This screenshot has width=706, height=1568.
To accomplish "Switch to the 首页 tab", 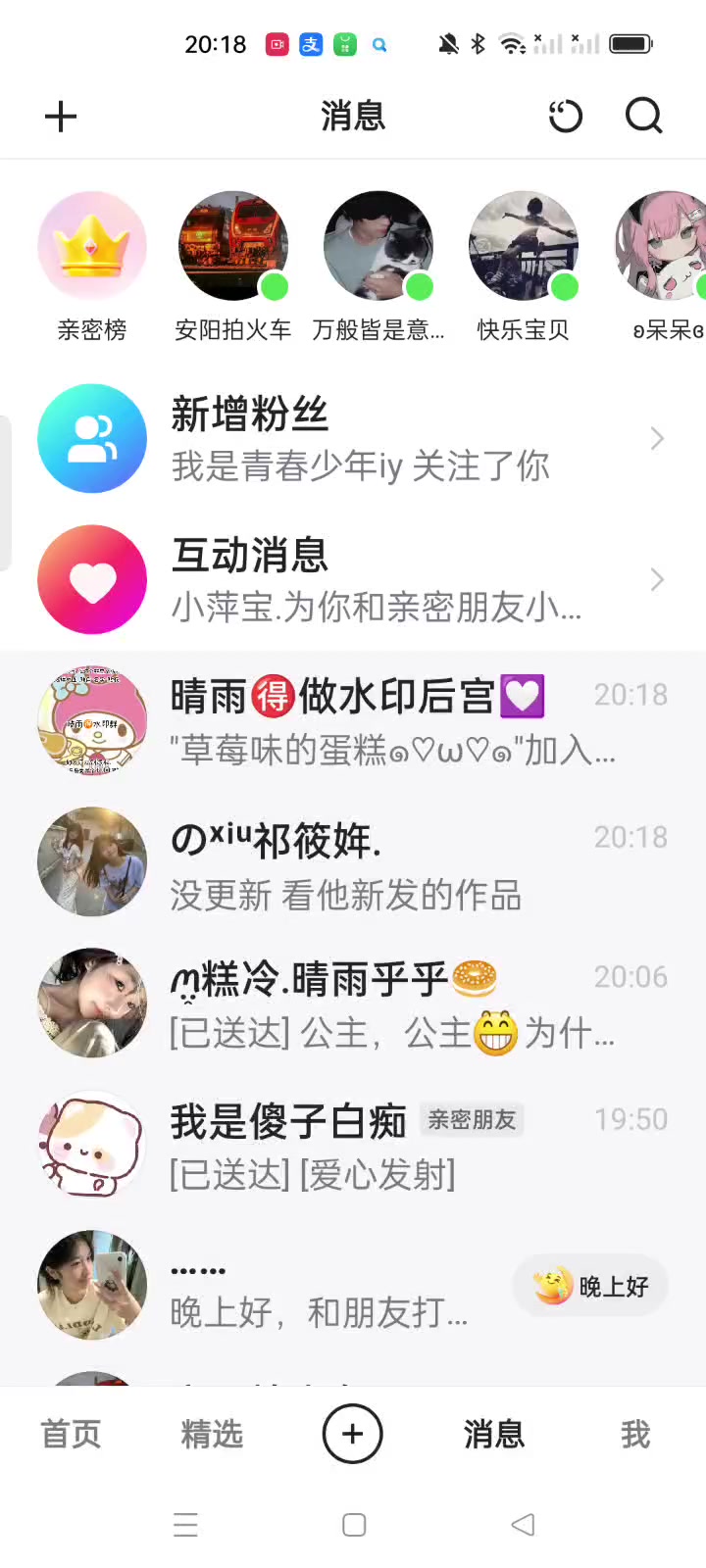I will click(71, 1434).
